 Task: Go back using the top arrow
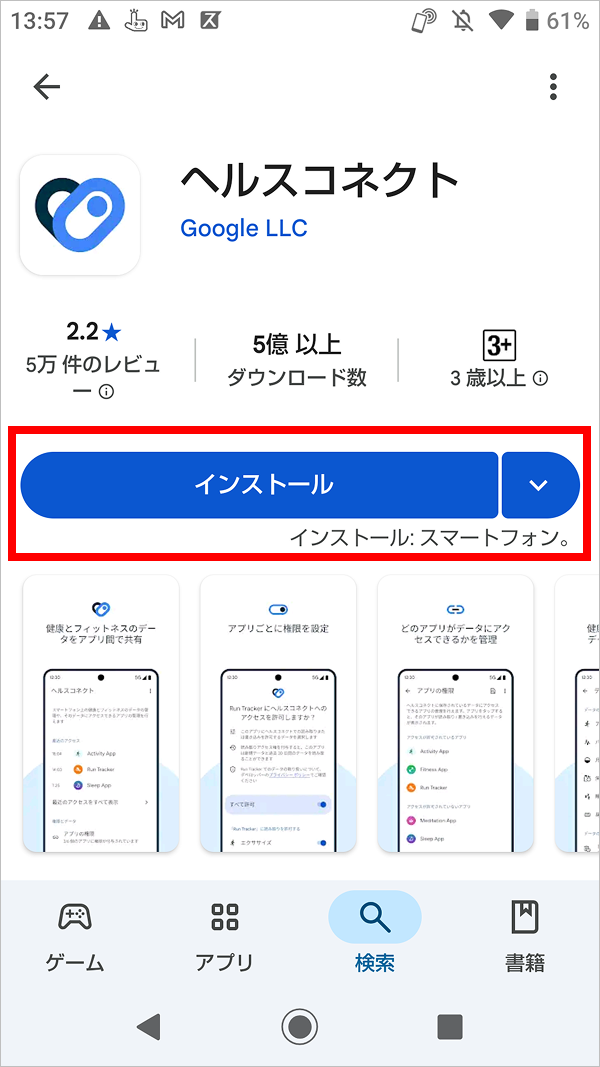47,87
